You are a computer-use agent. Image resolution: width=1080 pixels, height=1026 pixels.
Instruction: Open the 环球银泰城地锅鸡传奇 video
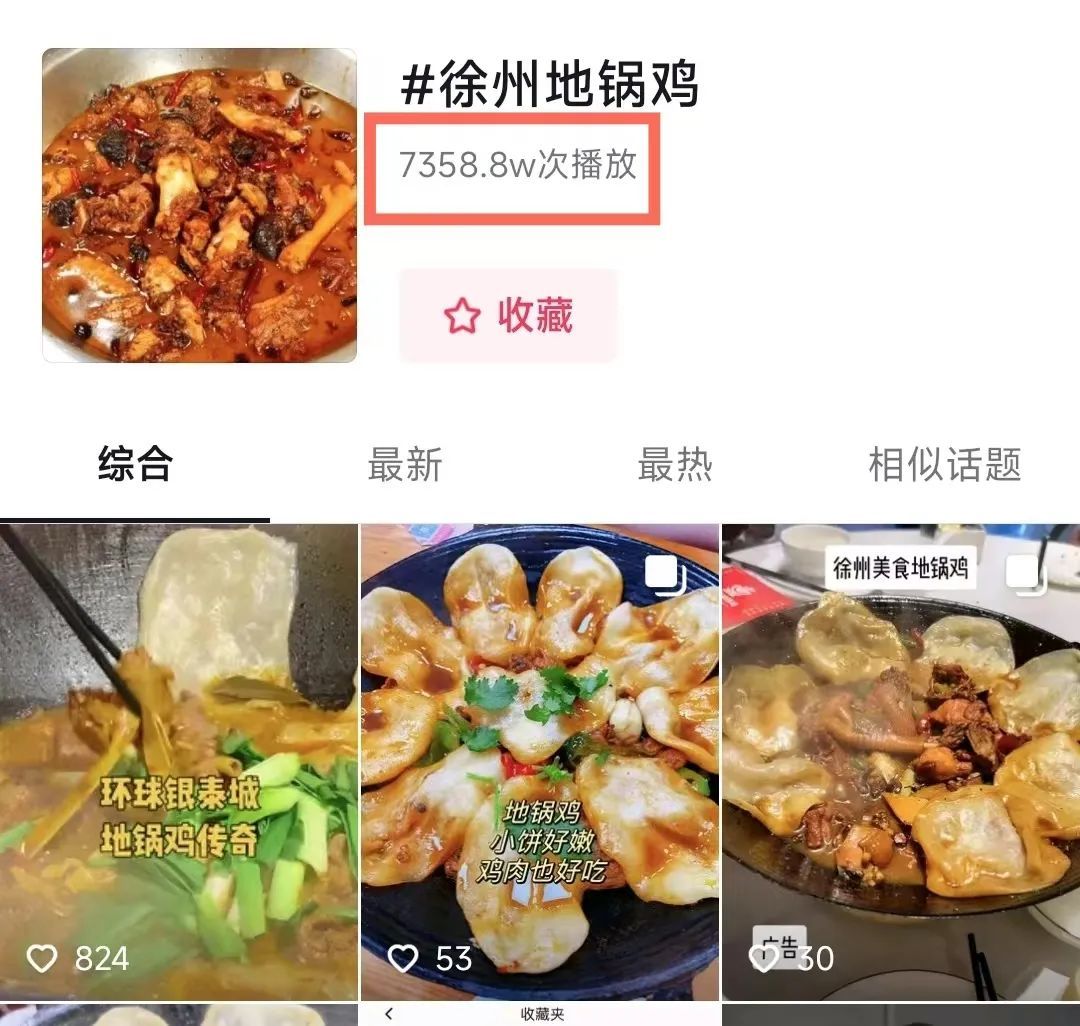[178, 760]
